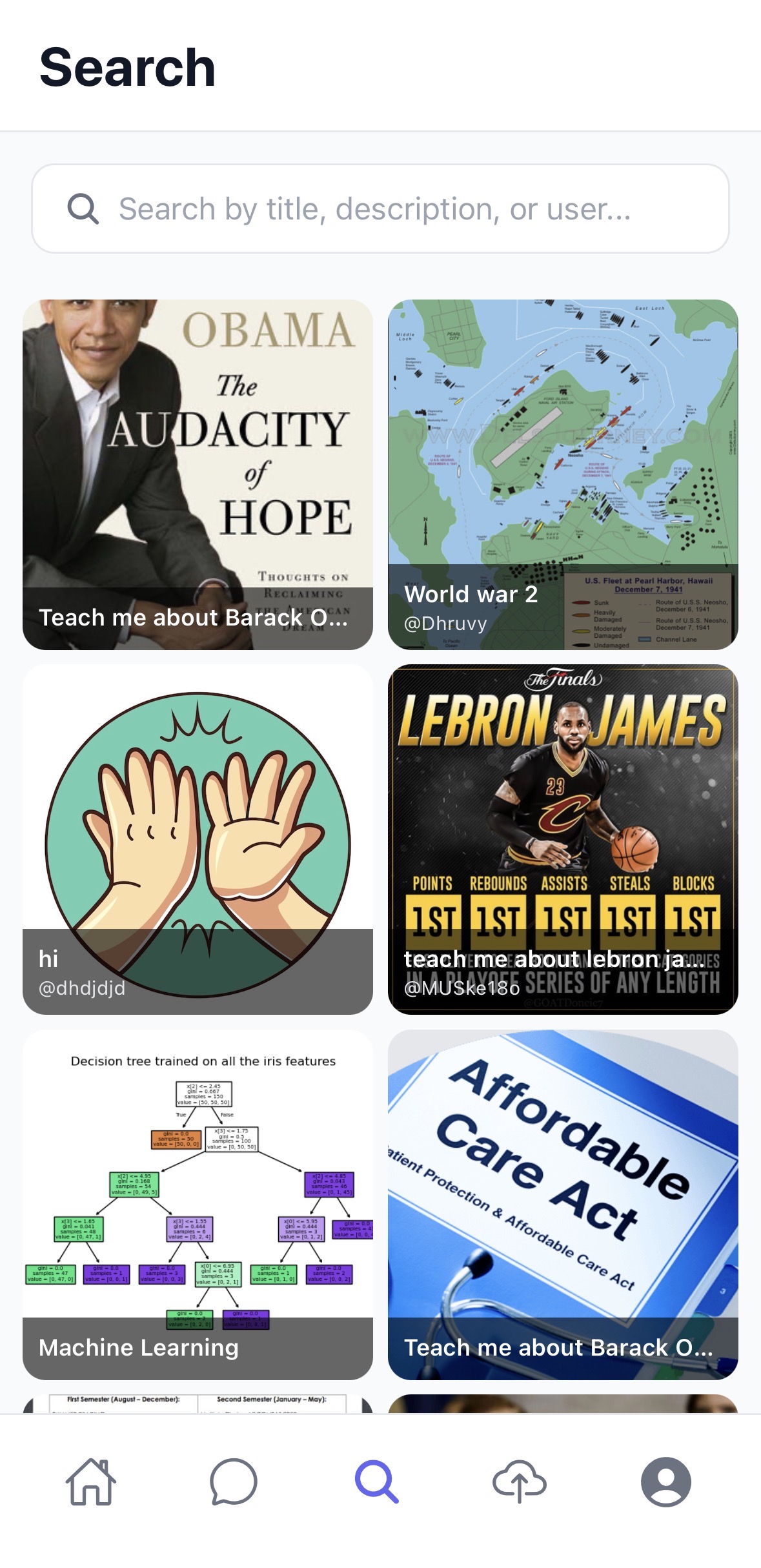Screen dimensions: 761x1568
Task: Open the Audacity of Hope Obama card
Action: point(198,474)
